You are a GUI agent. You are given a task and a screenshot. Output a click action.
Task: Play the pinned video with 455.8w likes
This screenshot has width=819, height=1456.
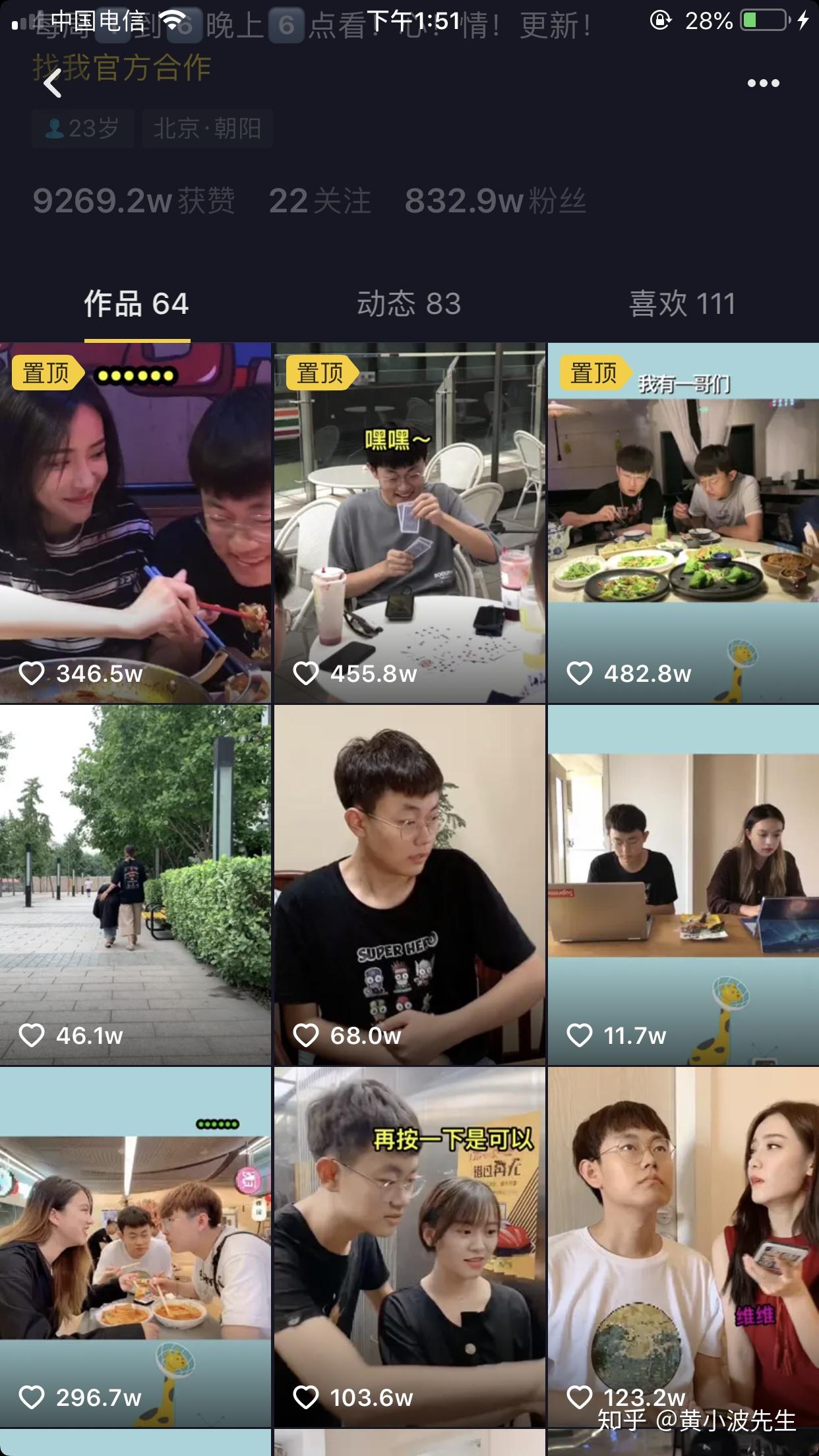(x=409, y=522)
